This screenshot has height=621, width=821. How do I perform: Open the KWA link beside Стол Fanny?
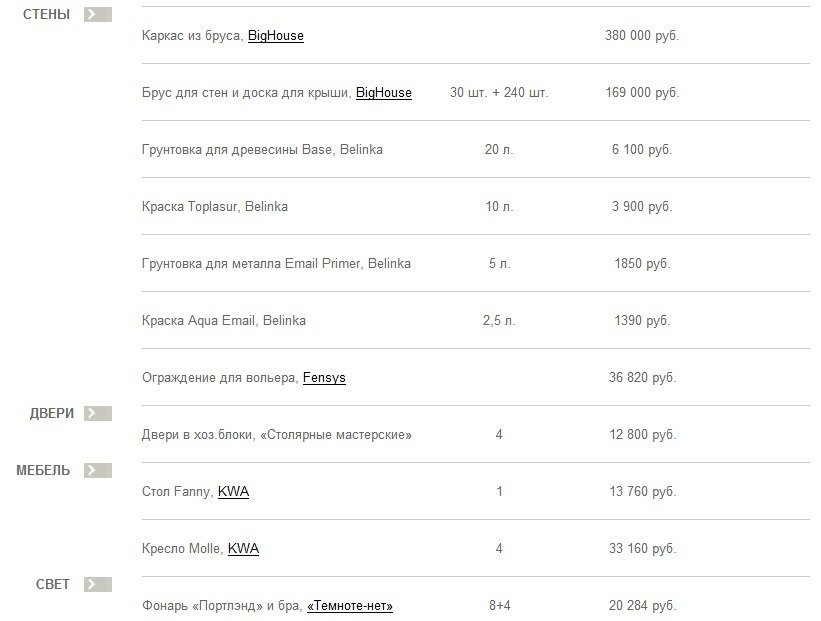pos(233,492)
